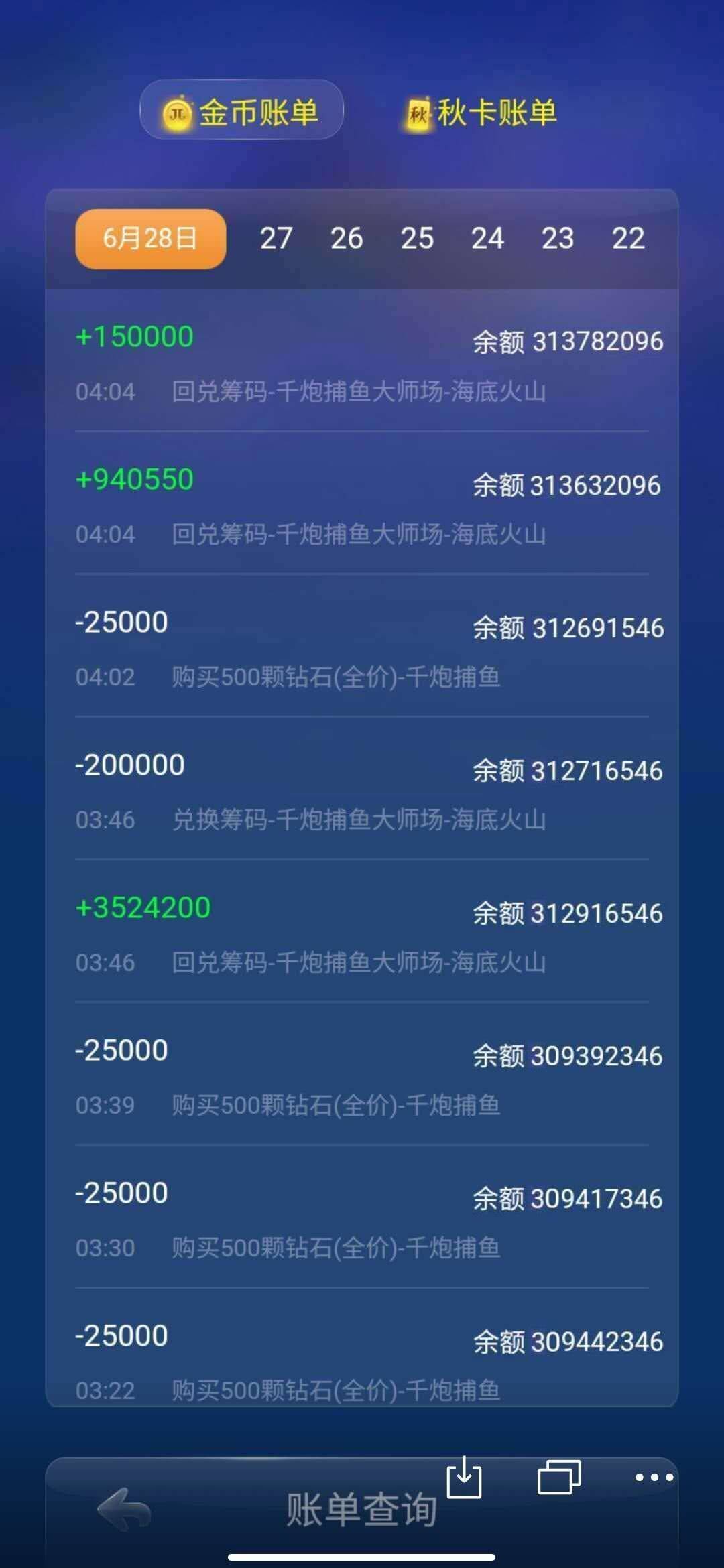724x1568 pixels.
Task: Select date tab 24
Action: point(489,239)
